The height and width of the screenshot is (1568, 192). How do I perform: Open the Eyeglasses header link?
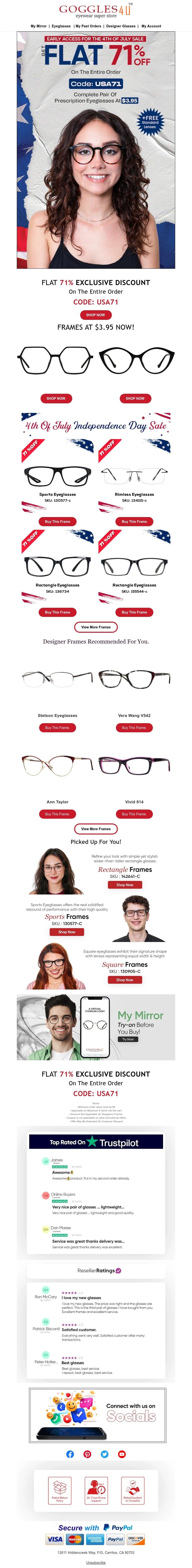[61, 26]
